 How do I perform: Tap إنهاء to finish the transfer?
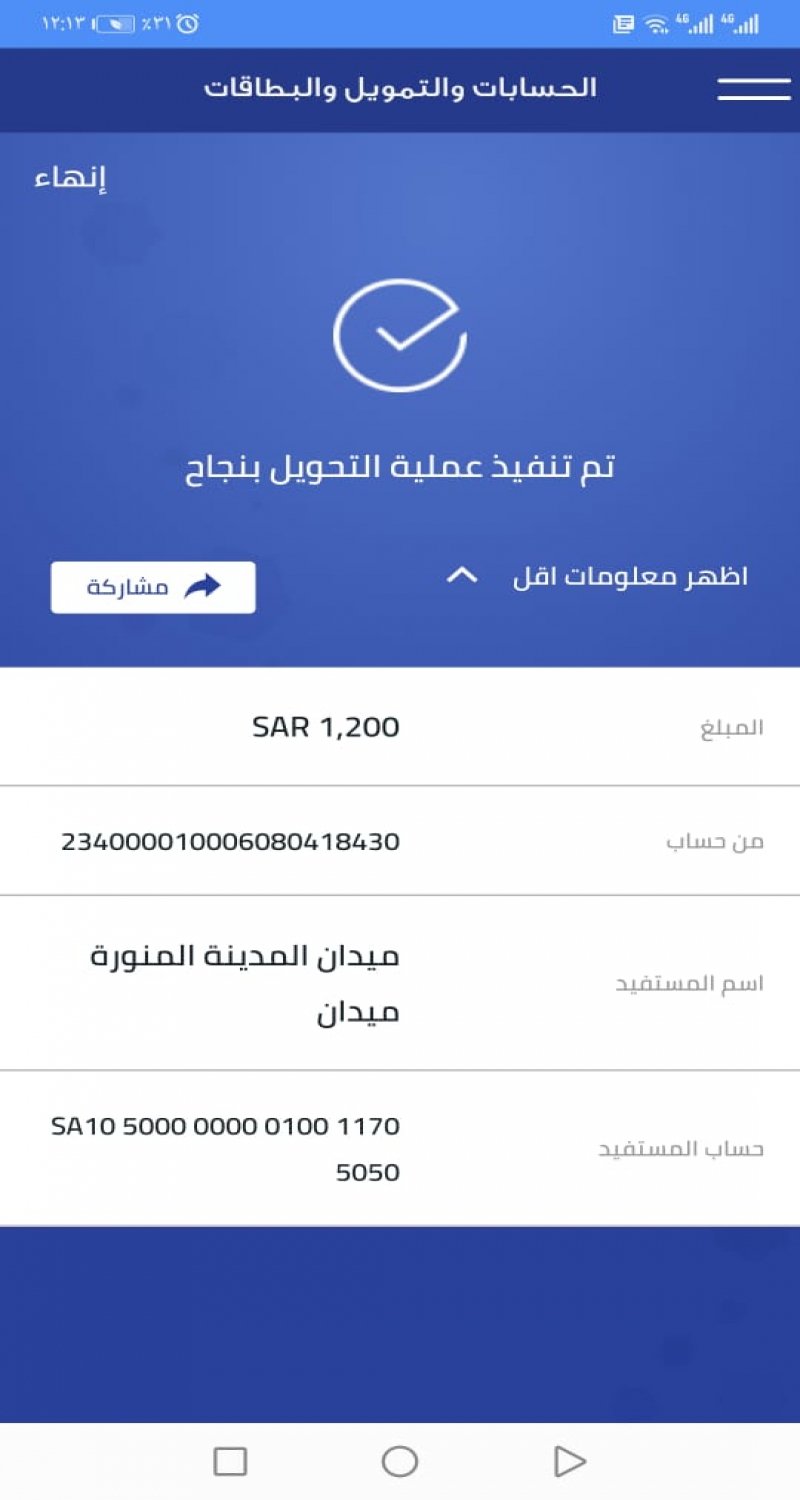[x=71, y=179]
